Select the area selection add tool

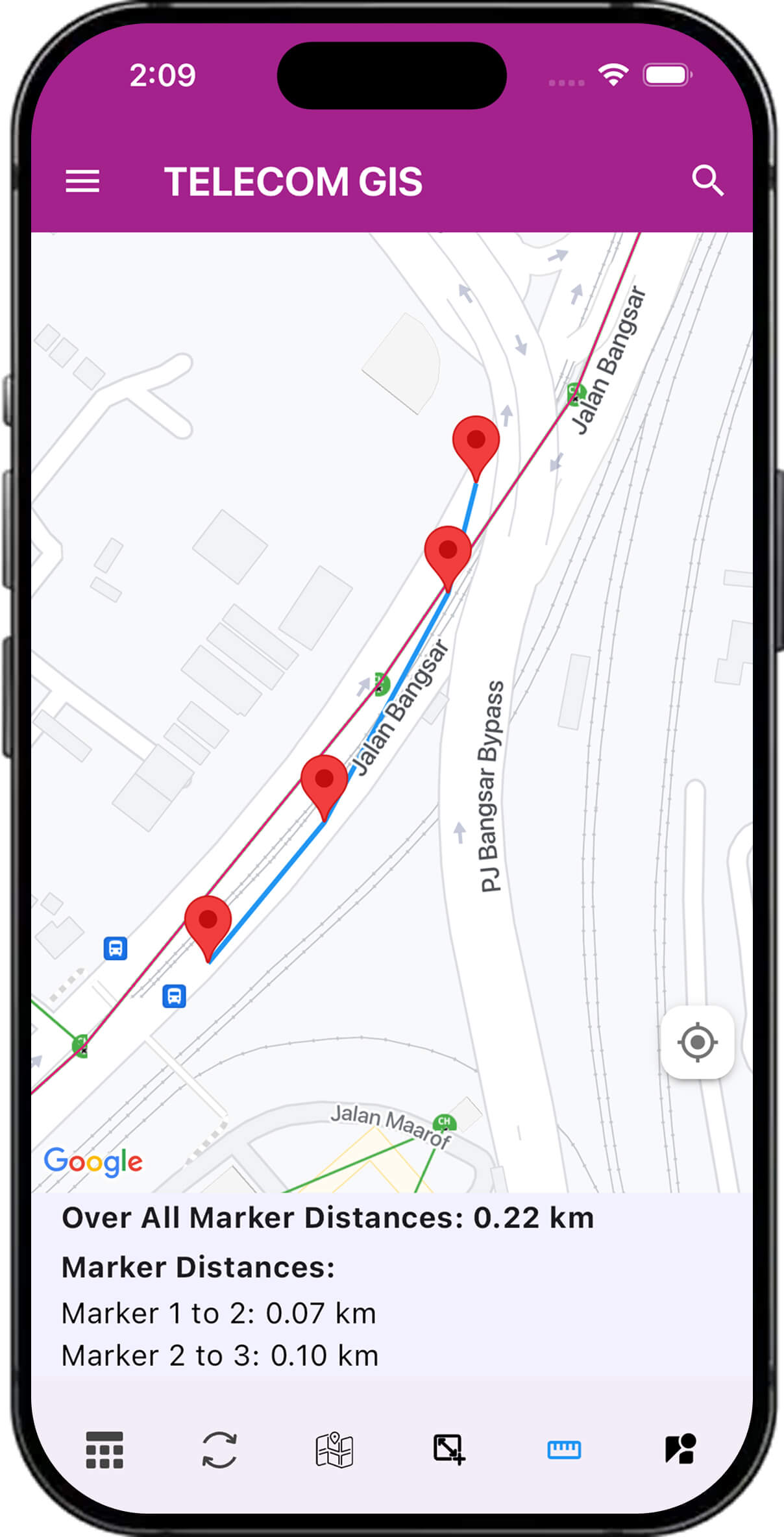[x=449, y=1449]
